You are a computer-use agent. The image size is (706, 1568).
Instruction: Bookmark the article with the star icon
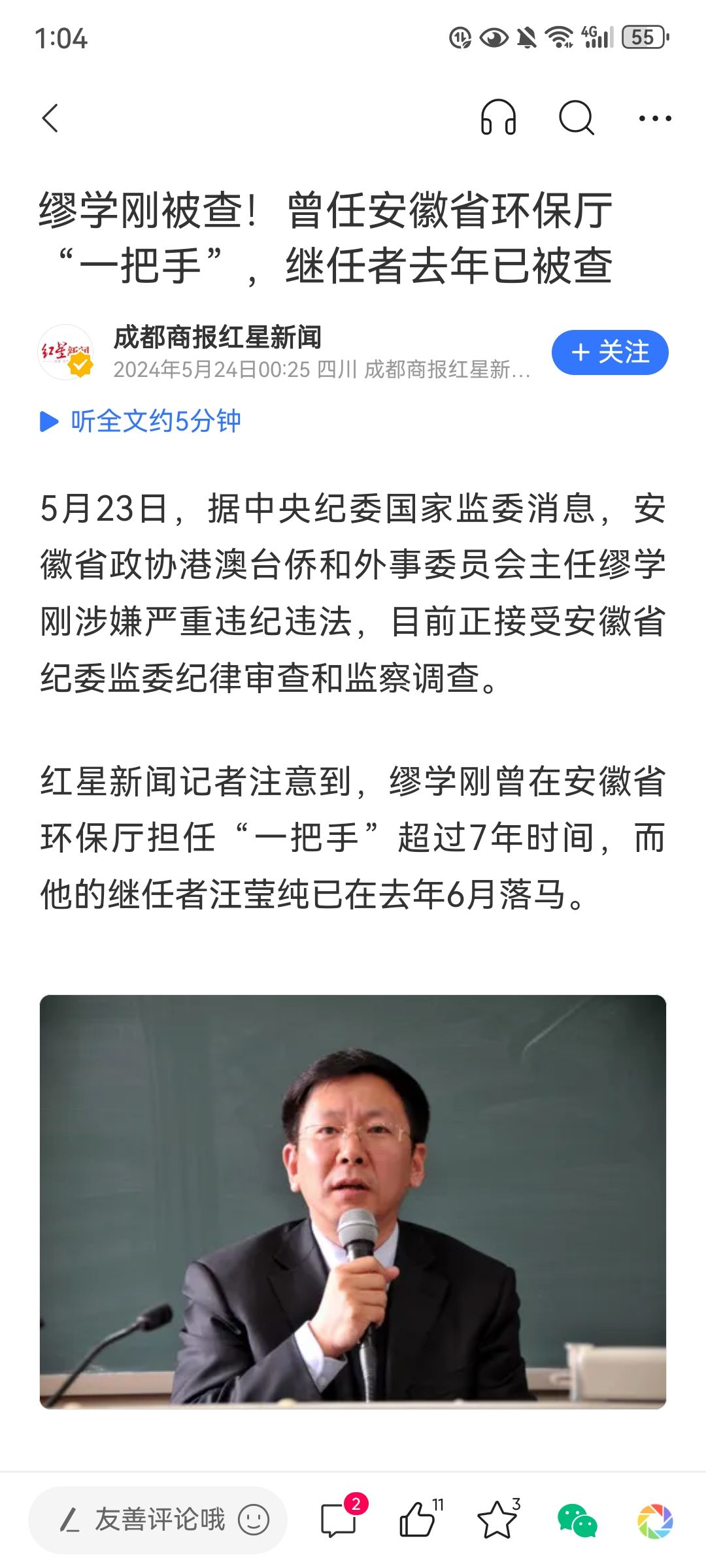tap(497, 1518)
